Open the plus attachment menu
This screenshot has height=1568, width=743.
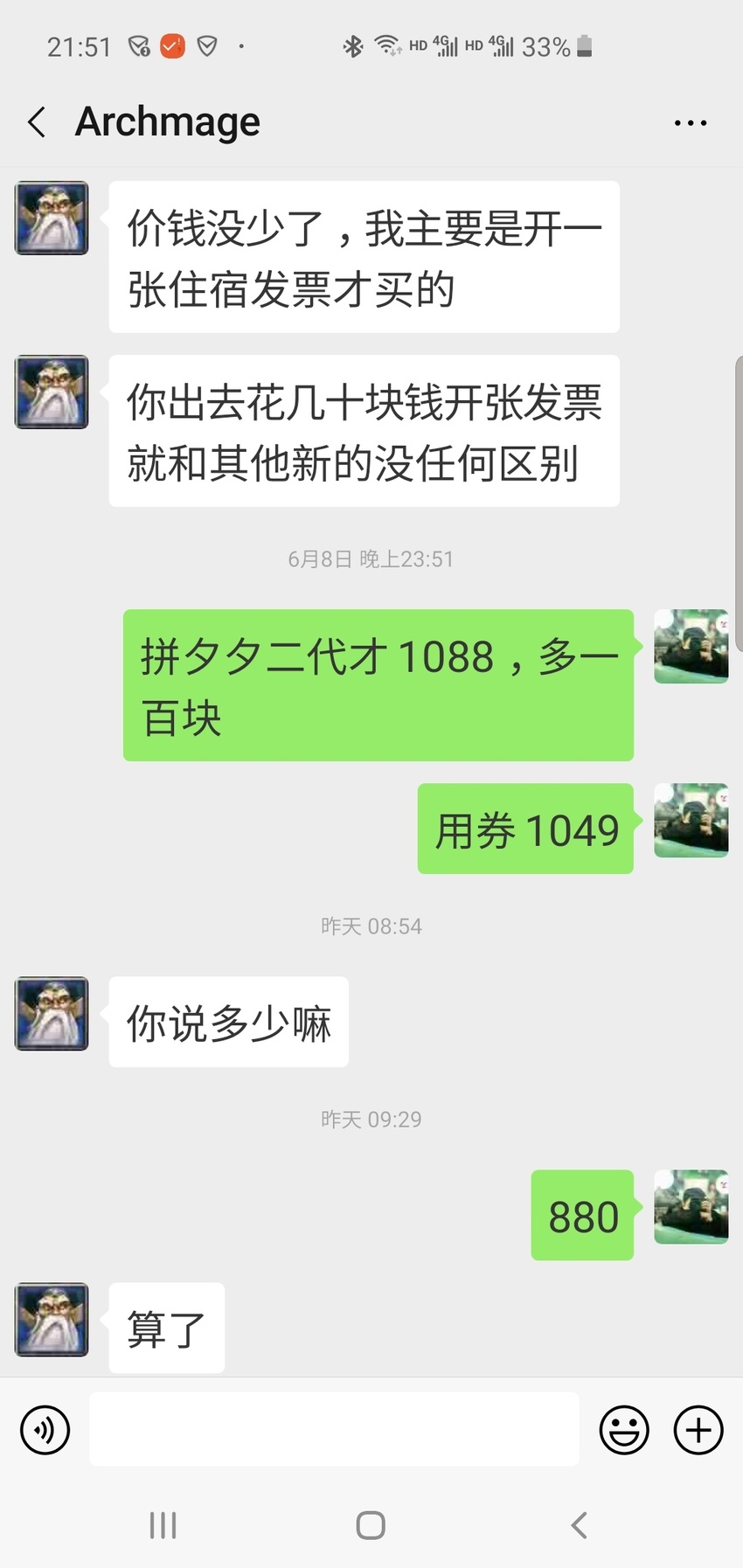pyautogui.click(x=698, y=1430)
